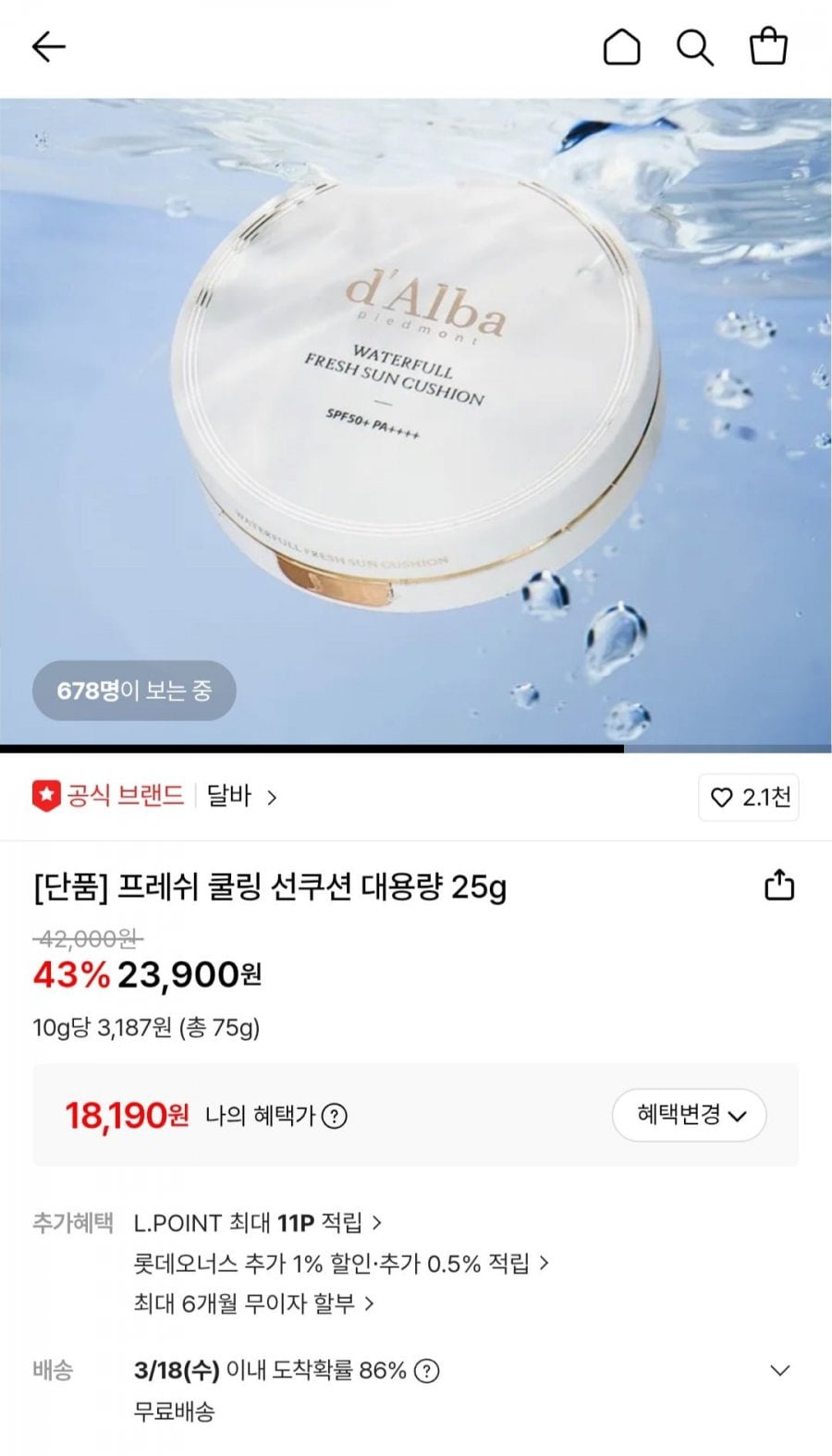Show info for 나의 혜택가
The image size is (832, 1456).
tap(334, 1116)
